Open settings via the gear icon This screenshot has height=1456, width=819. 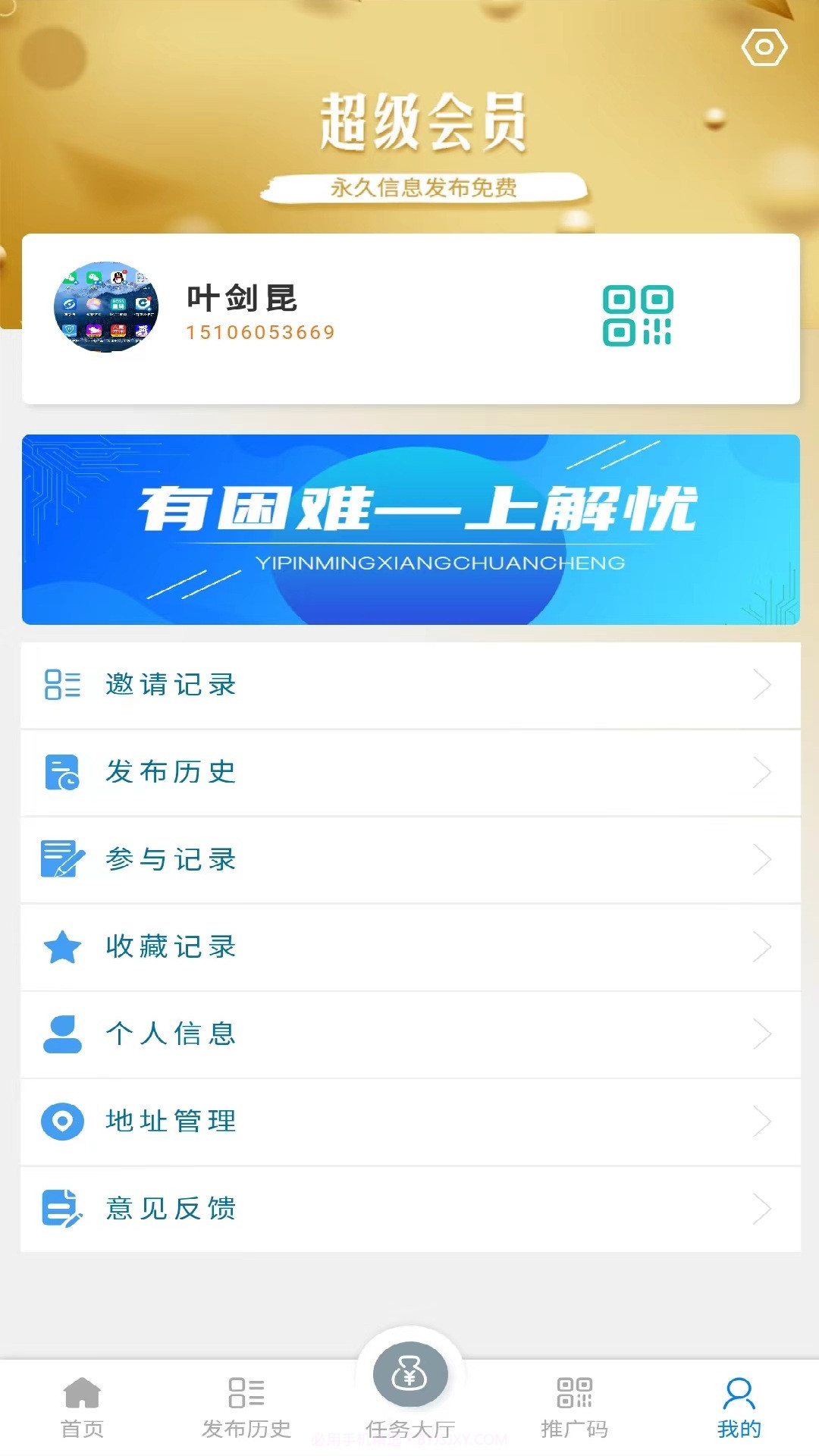point(764,46)
